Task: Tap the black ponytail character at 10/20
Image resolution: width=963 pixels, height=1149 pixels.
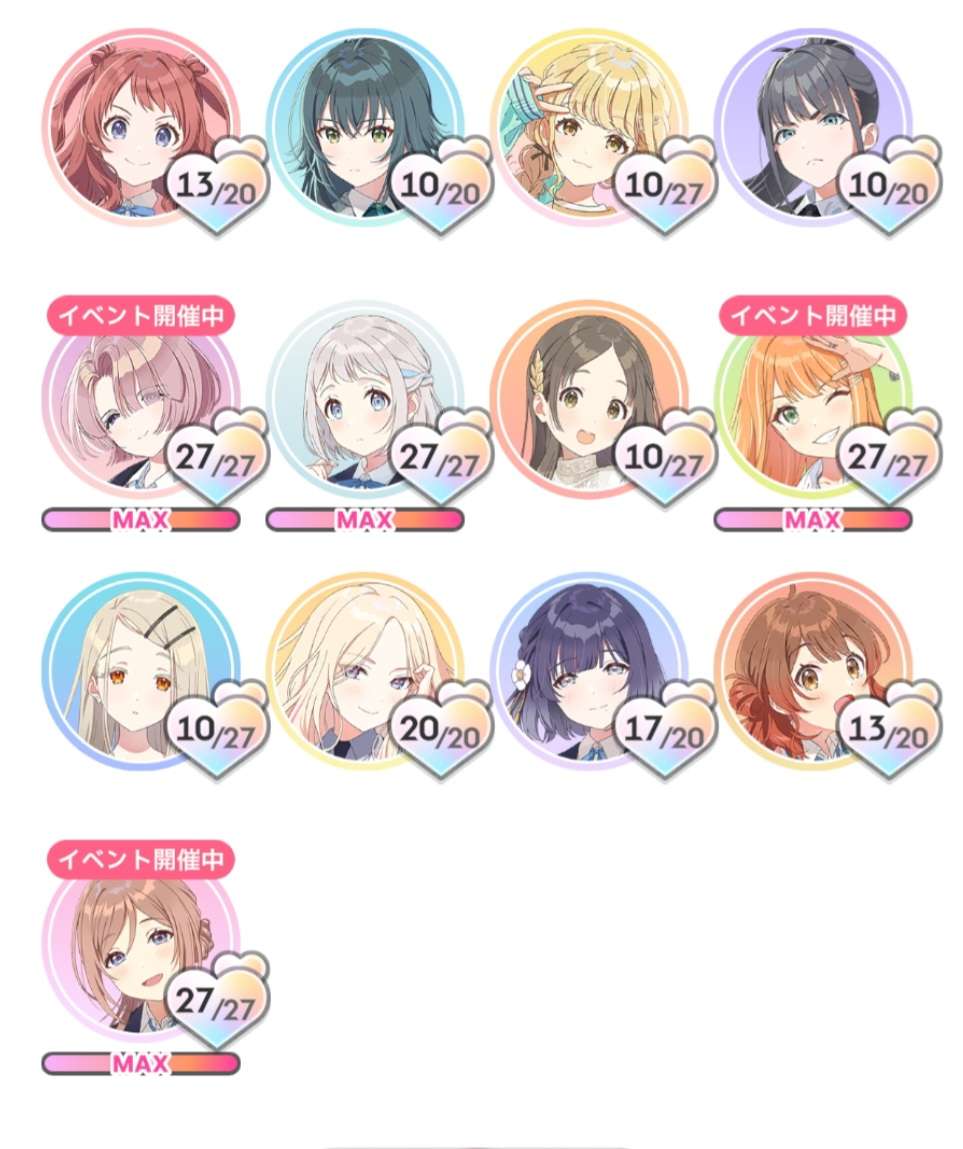Action: 812,127
